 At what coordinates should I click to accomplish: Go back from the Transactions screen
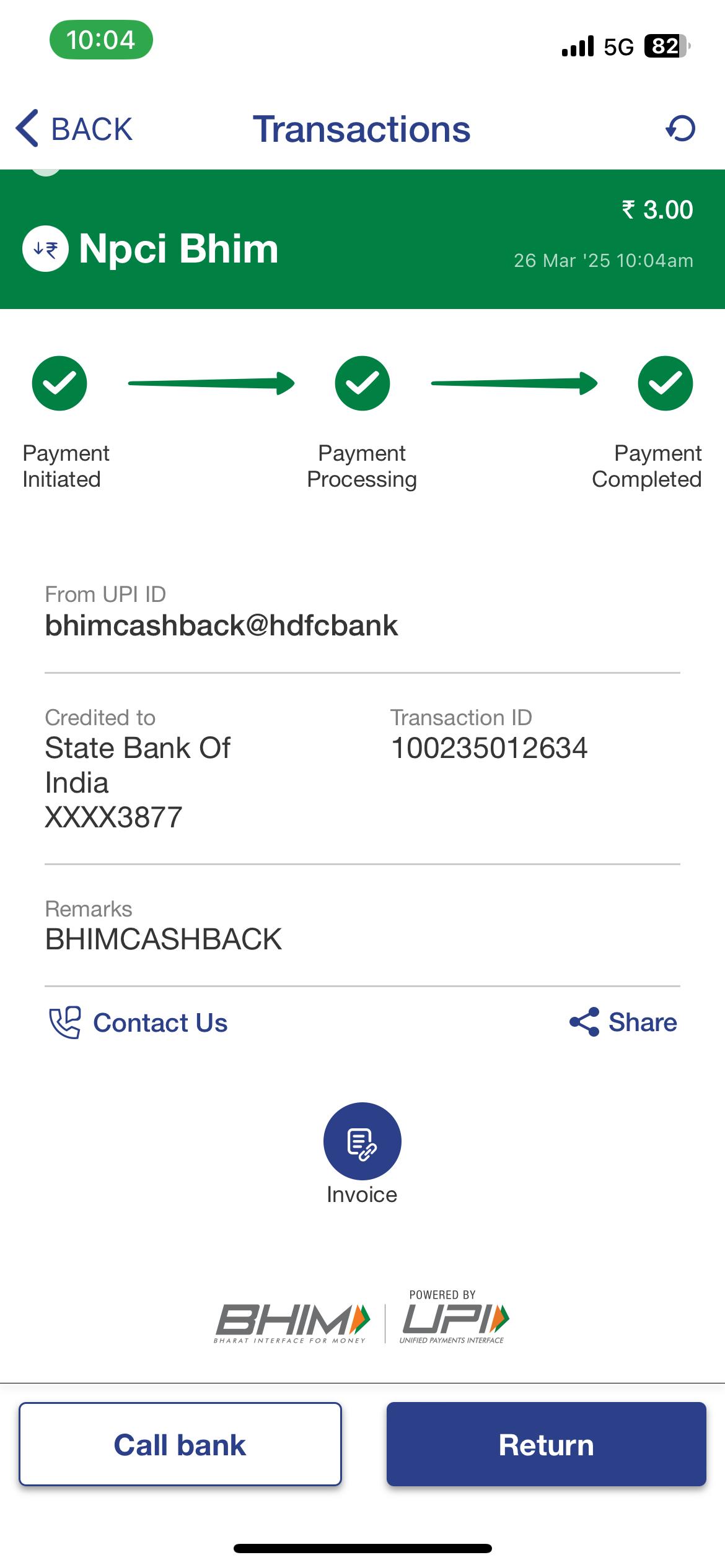point(74,129)
